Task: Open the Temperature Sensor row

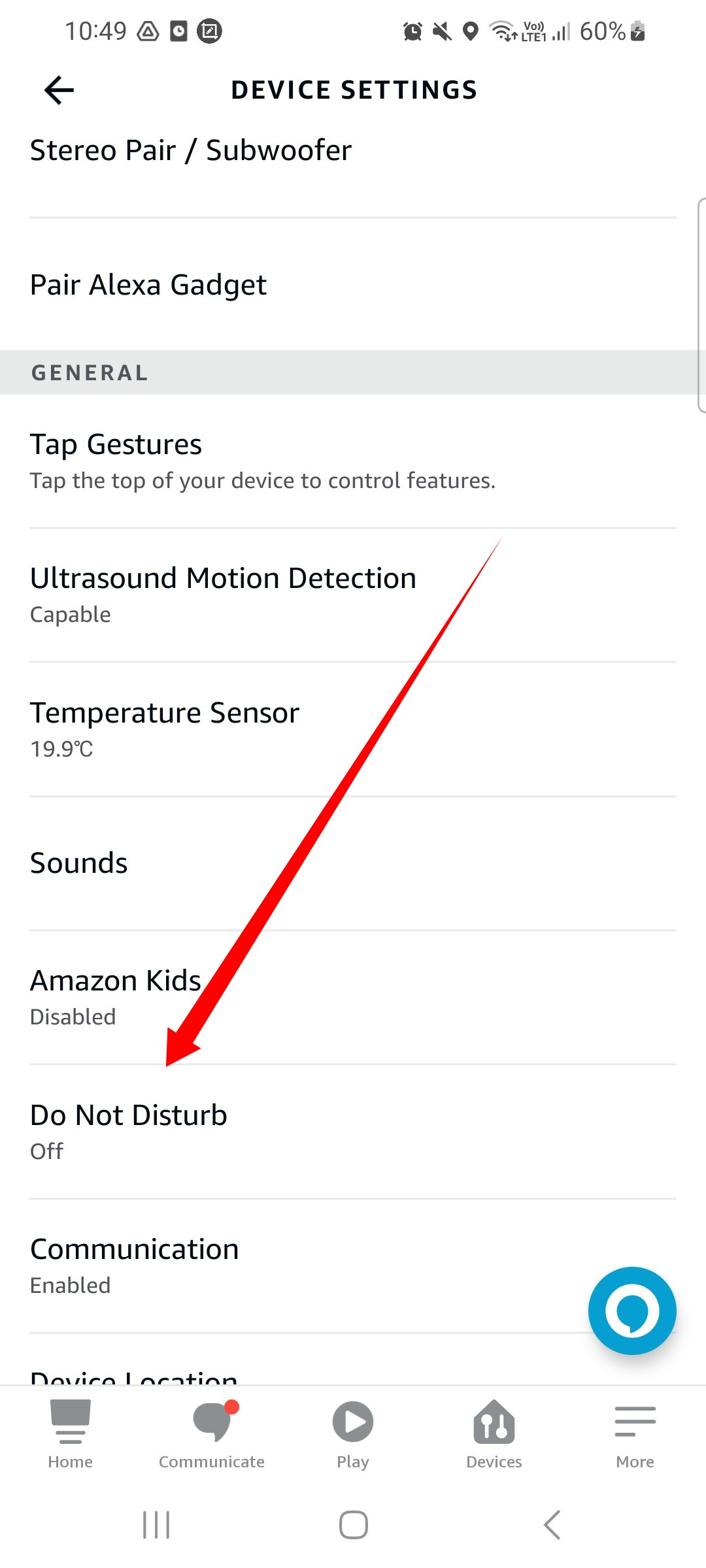Action: point(353,729)
